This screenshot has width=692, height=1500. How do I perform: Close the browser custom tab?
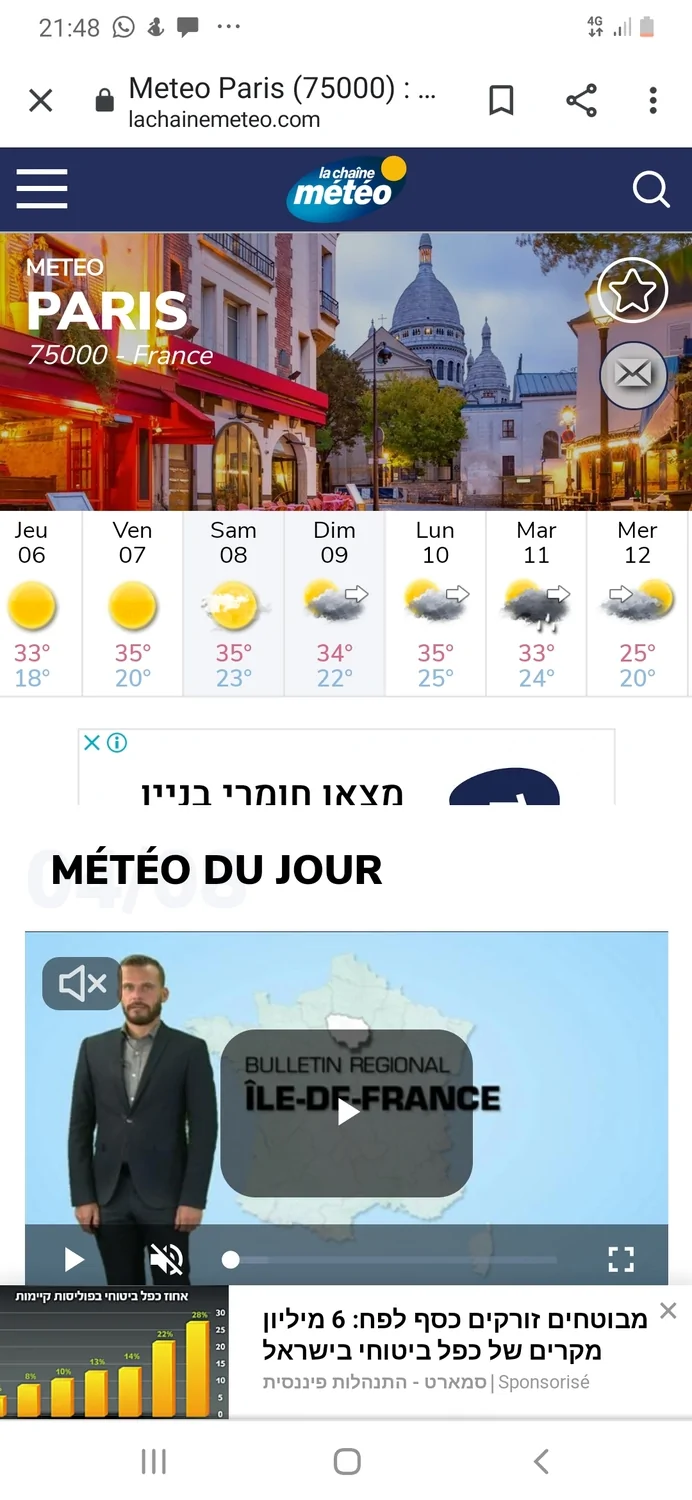40,100
